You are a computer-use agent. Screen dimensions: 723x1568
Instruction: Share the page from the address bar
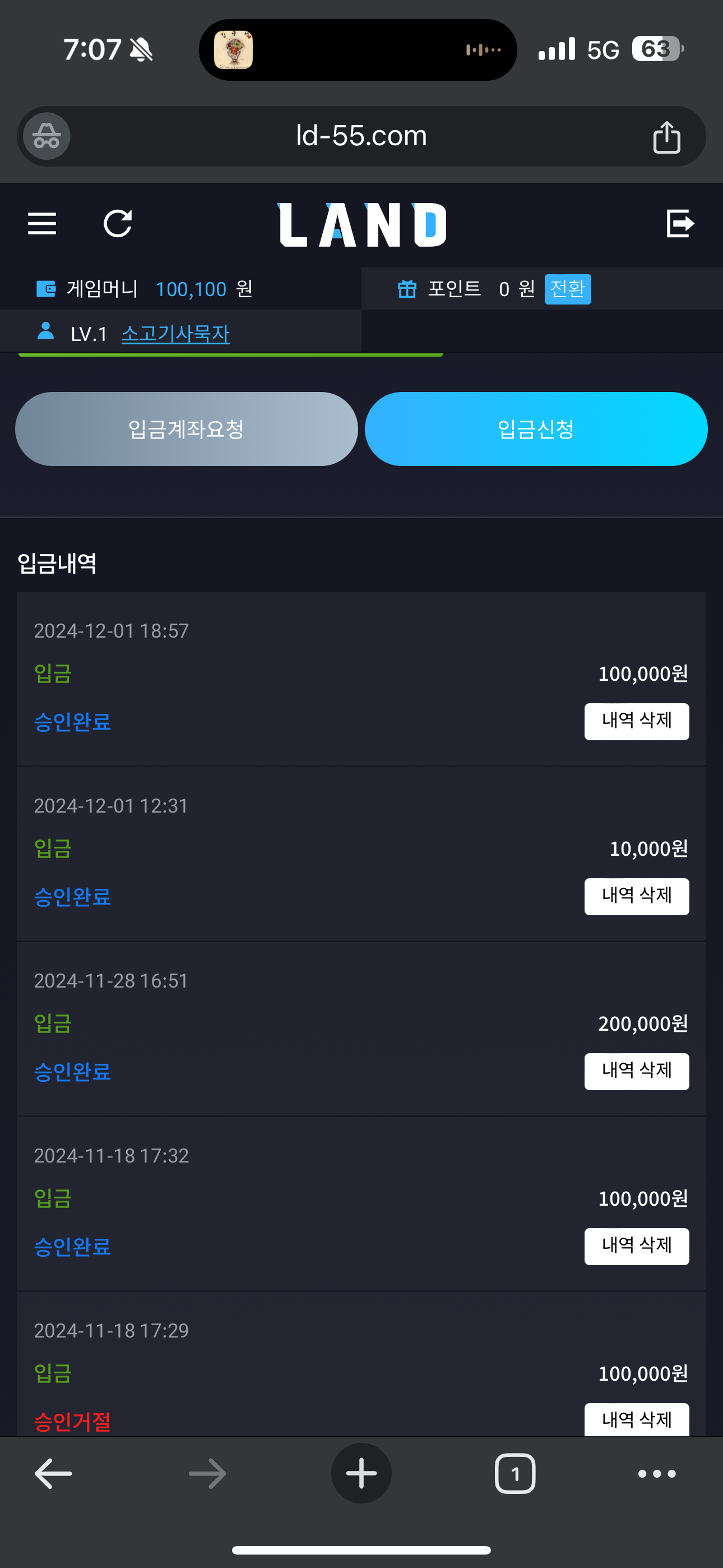pyautogui.click(x=666, y=136)
